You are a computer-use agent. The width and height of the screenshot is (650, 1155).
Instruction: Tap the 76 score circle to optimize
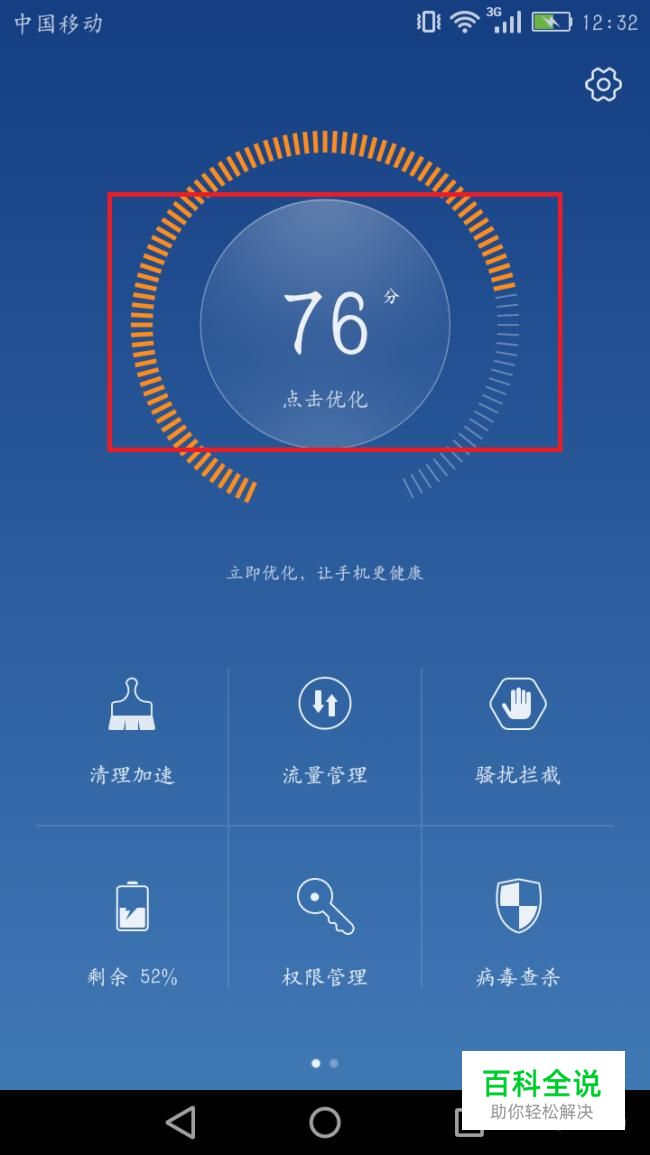click(325, 323)
